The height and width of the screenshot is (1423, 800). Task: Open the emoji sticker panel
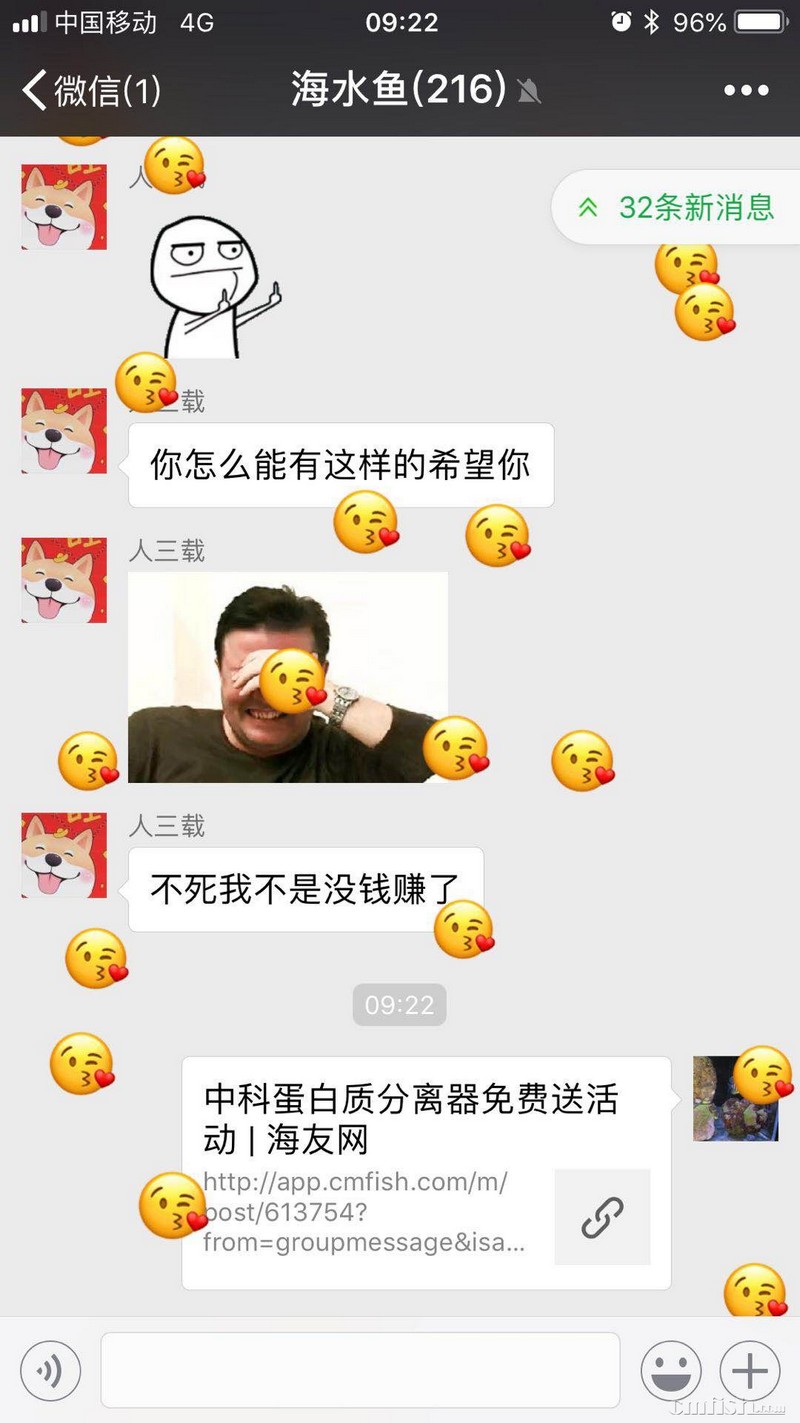pos(670,1370)
